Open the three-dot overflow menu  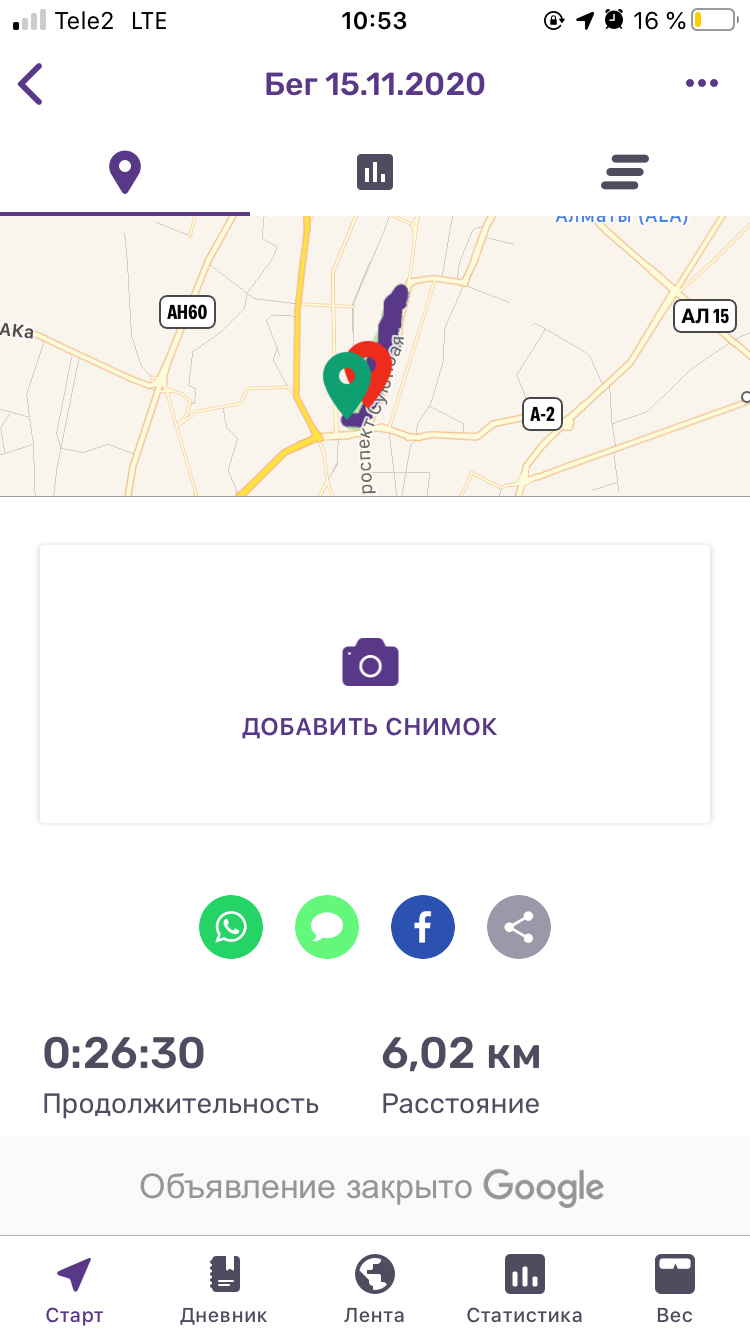[702, 84]
